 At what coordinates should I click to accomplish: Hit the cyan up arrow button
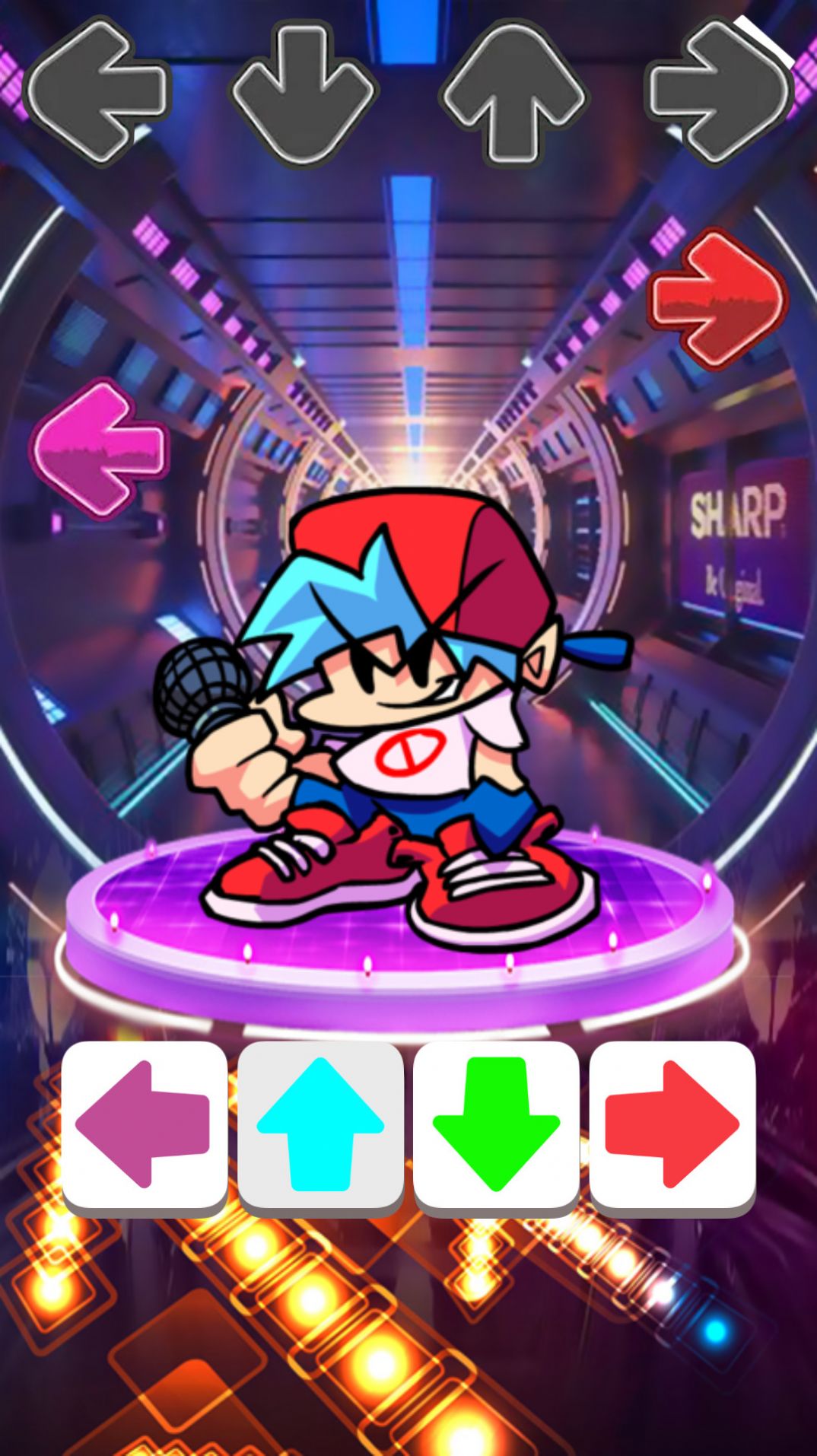pos(320,1124)
